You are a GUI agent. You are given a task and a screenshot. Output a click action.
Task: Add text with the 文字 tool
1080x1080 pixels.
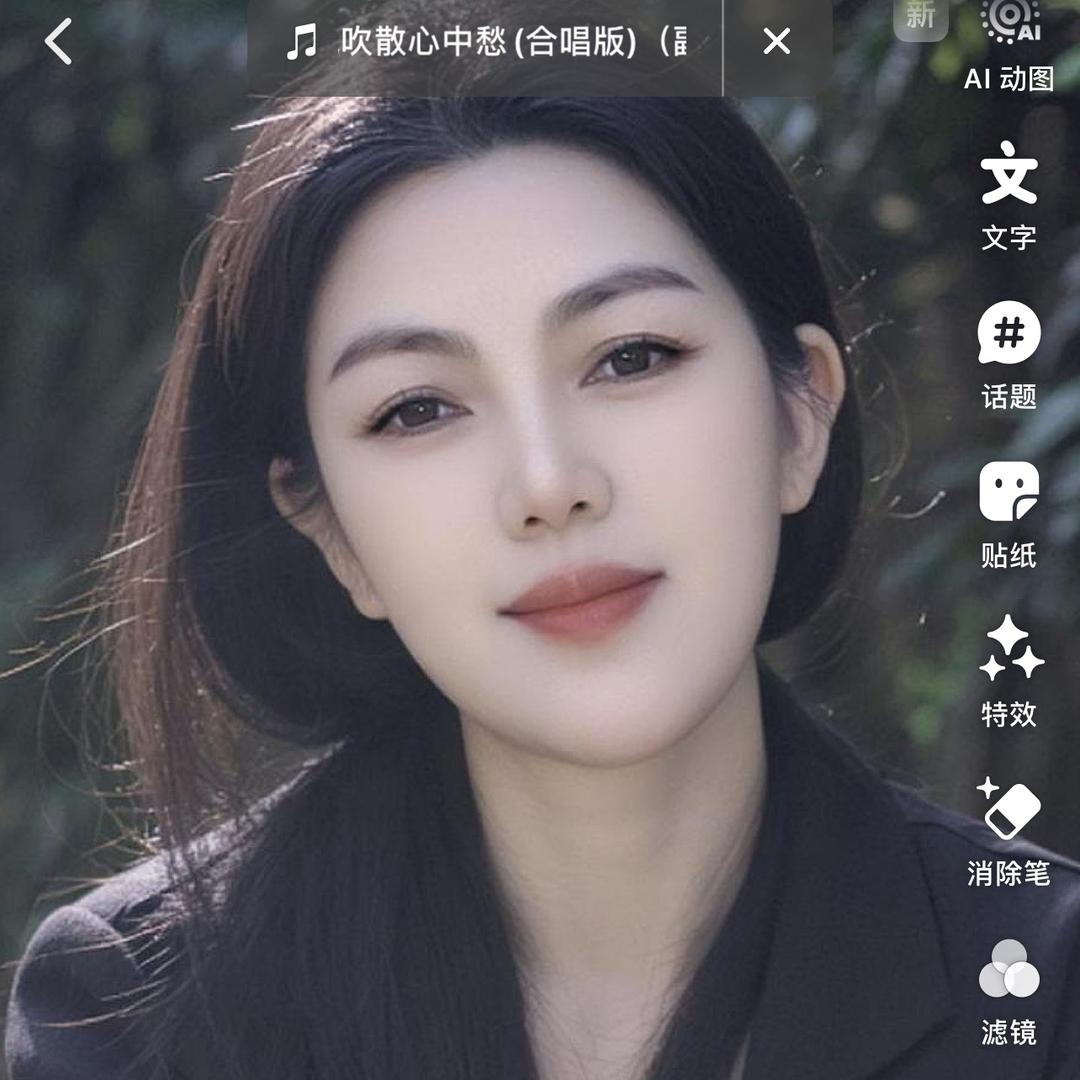pos(1009,195)
